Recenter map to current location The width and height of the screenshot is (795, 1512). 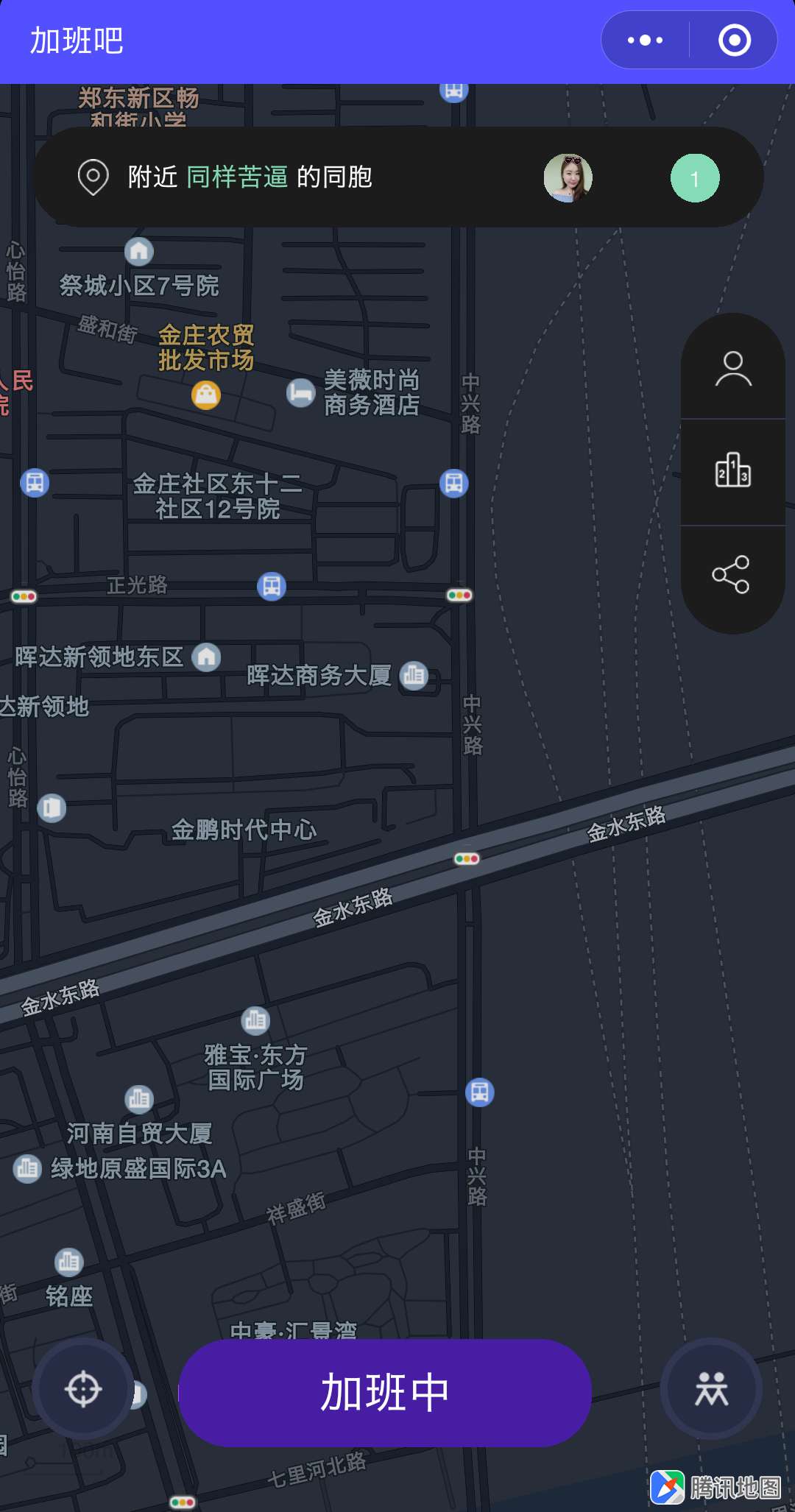point(83,1389)
